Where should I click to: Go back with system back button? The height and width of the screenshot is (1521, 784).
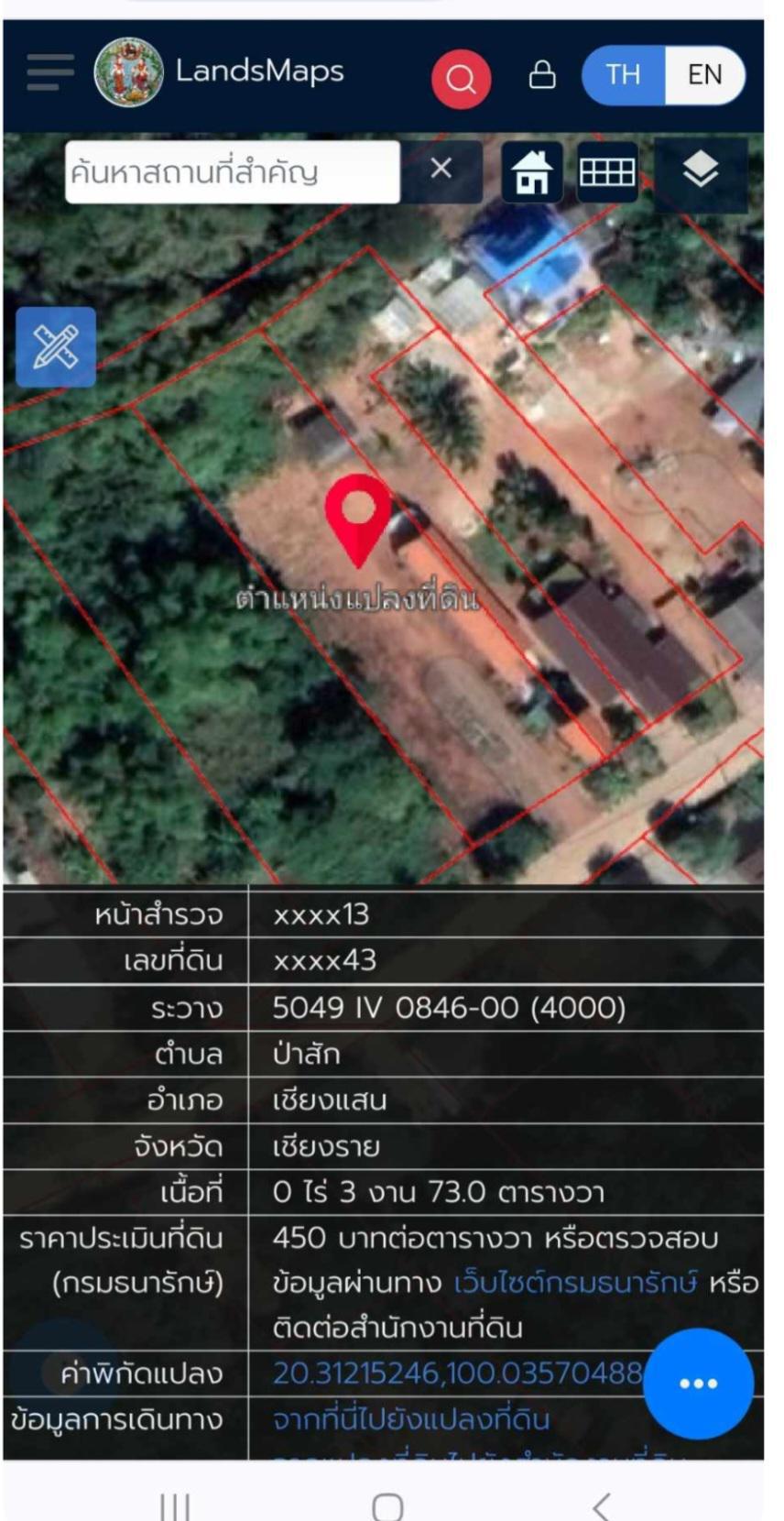(x=601, y=1505)
